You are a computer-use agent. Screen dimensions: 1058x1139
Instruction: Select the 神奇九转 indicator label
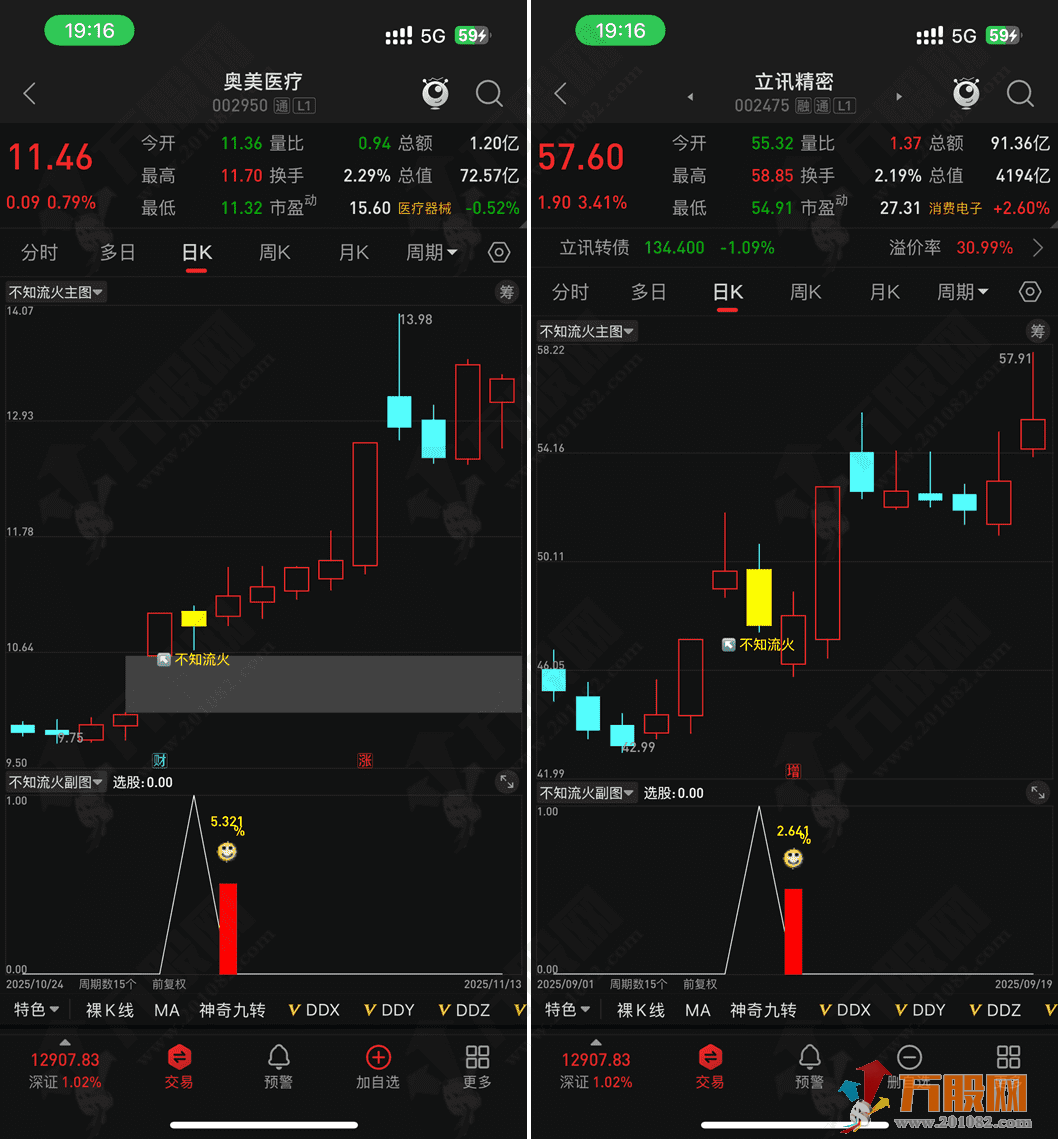pos(232,1010)
